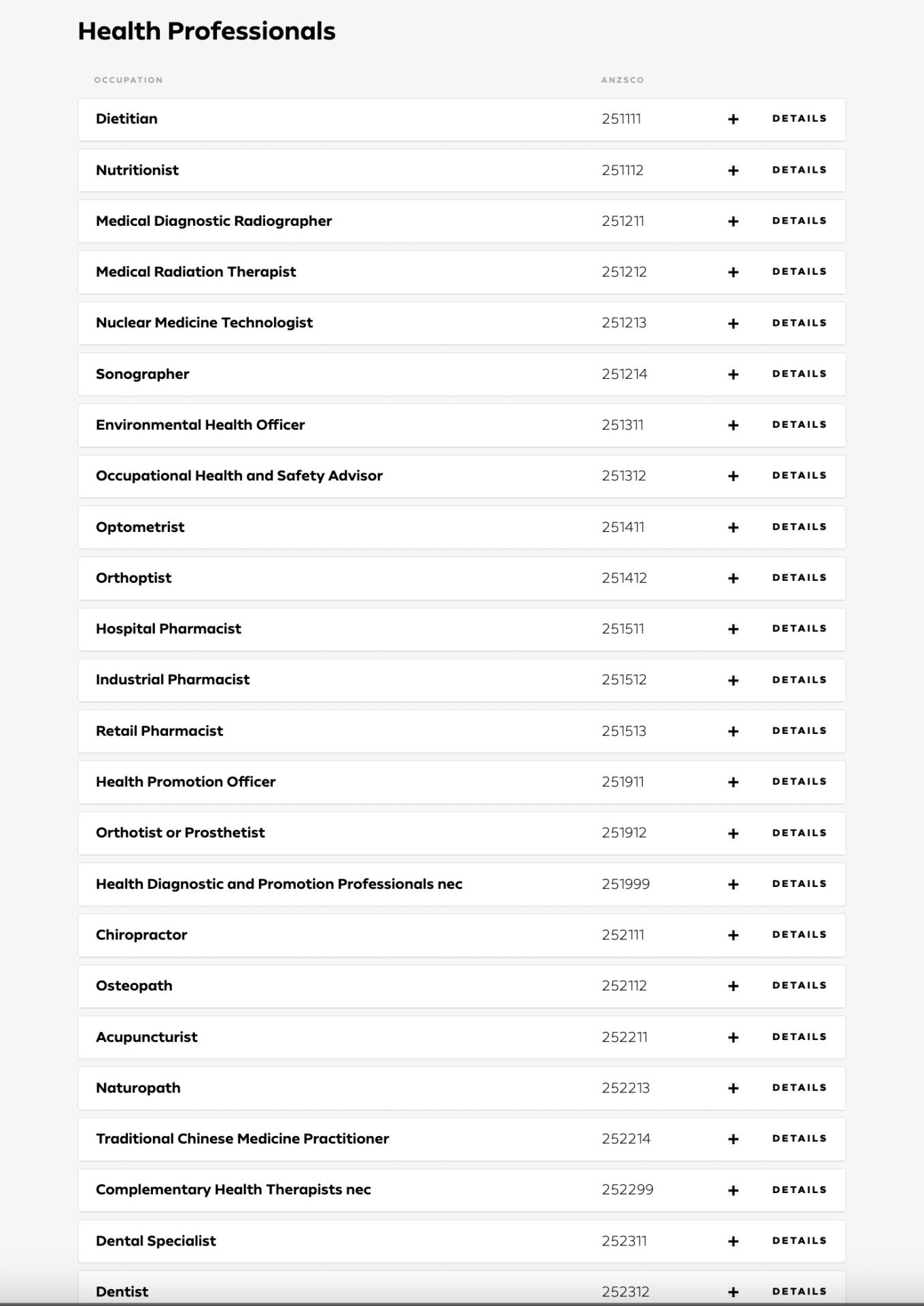Expand the Medical Diagnostic Radiographer entry
924x1306 pixels.
click(732, 221)
